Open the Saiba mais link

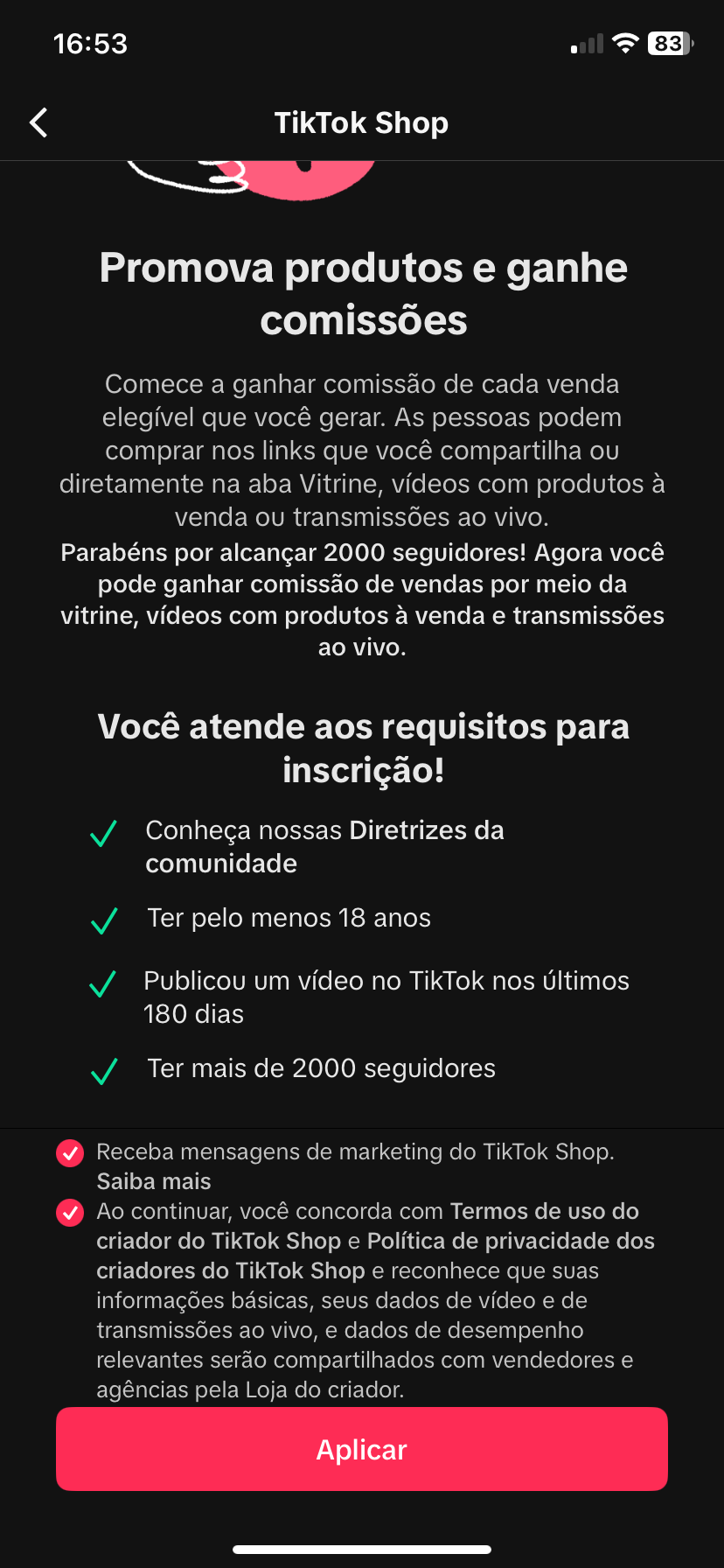pyautogui.click(x=154, y=1182)
